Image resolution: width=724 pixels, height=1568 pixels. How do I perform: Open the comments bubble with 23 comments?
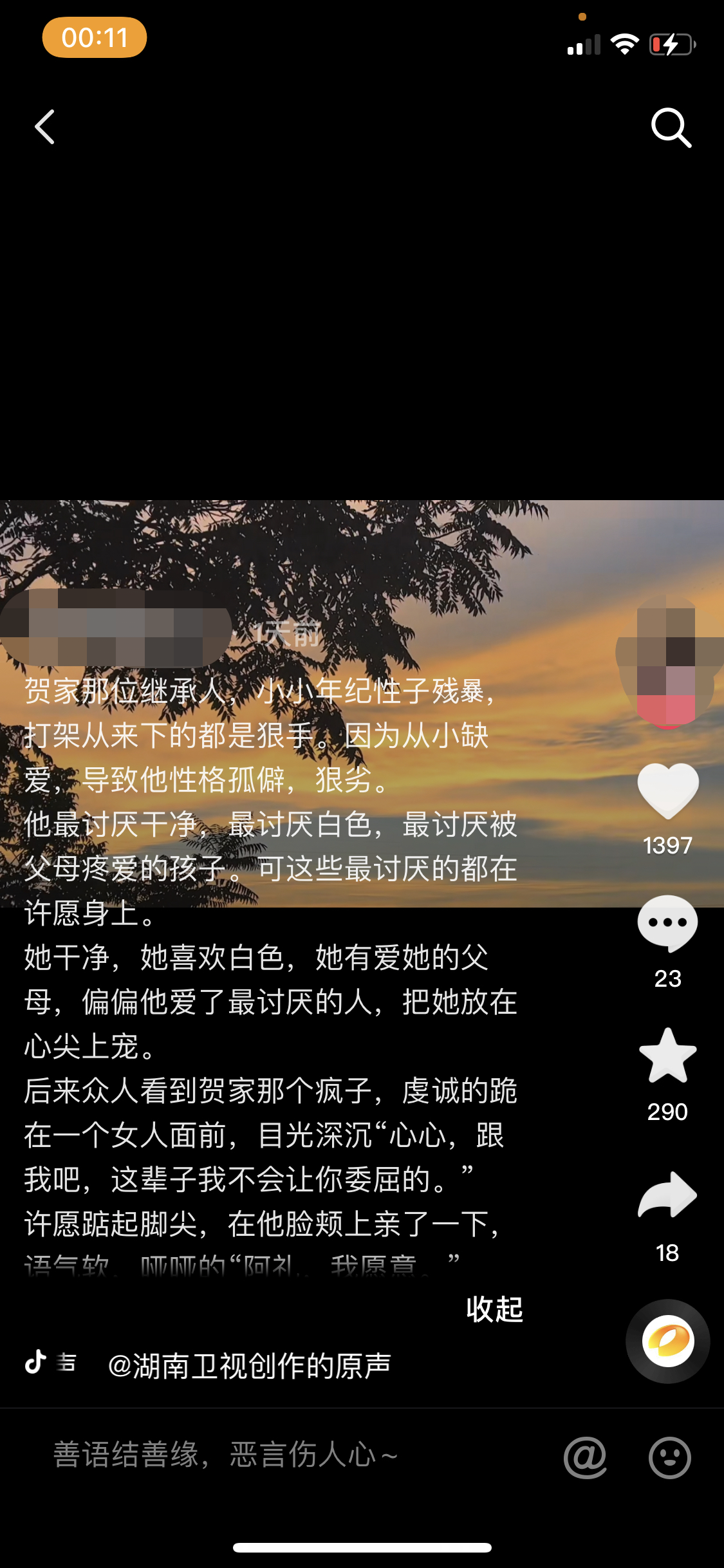point(667,924)
